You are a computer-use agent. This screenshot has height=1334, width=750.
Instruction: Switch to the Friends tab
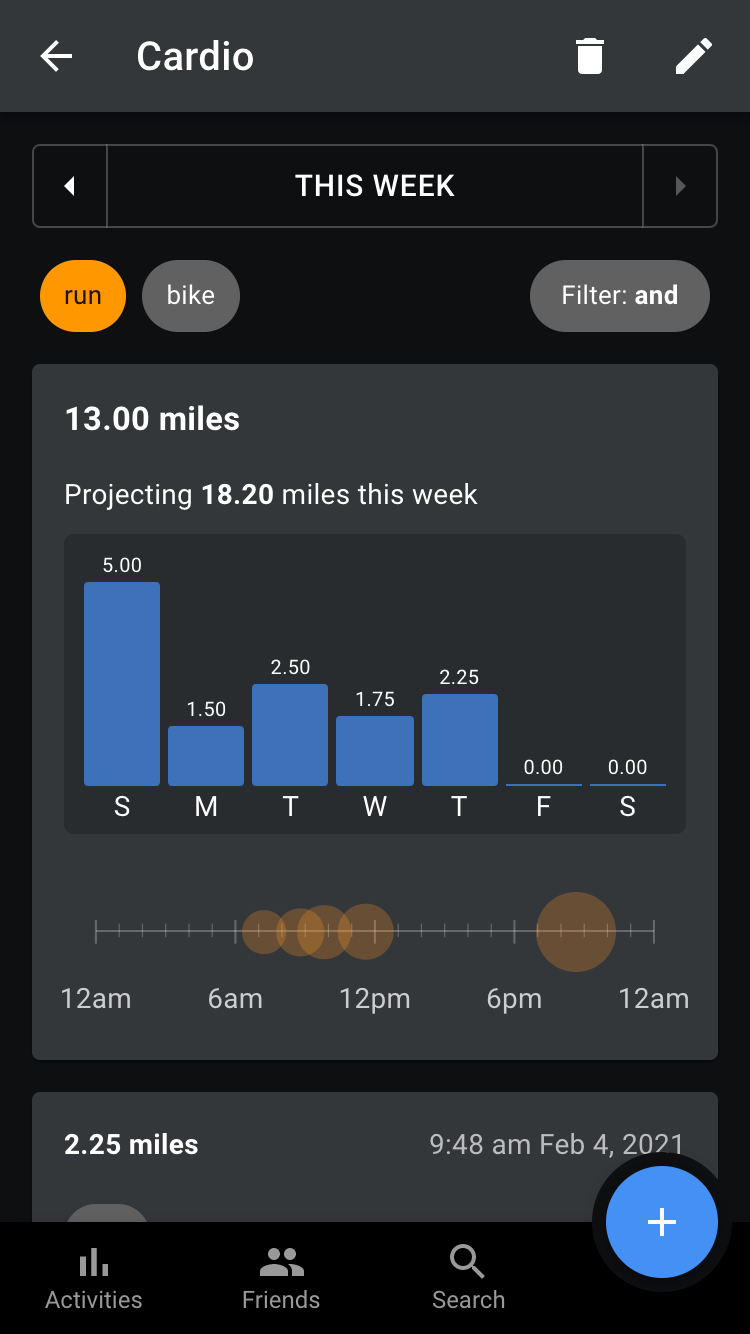pos(281,1279)
